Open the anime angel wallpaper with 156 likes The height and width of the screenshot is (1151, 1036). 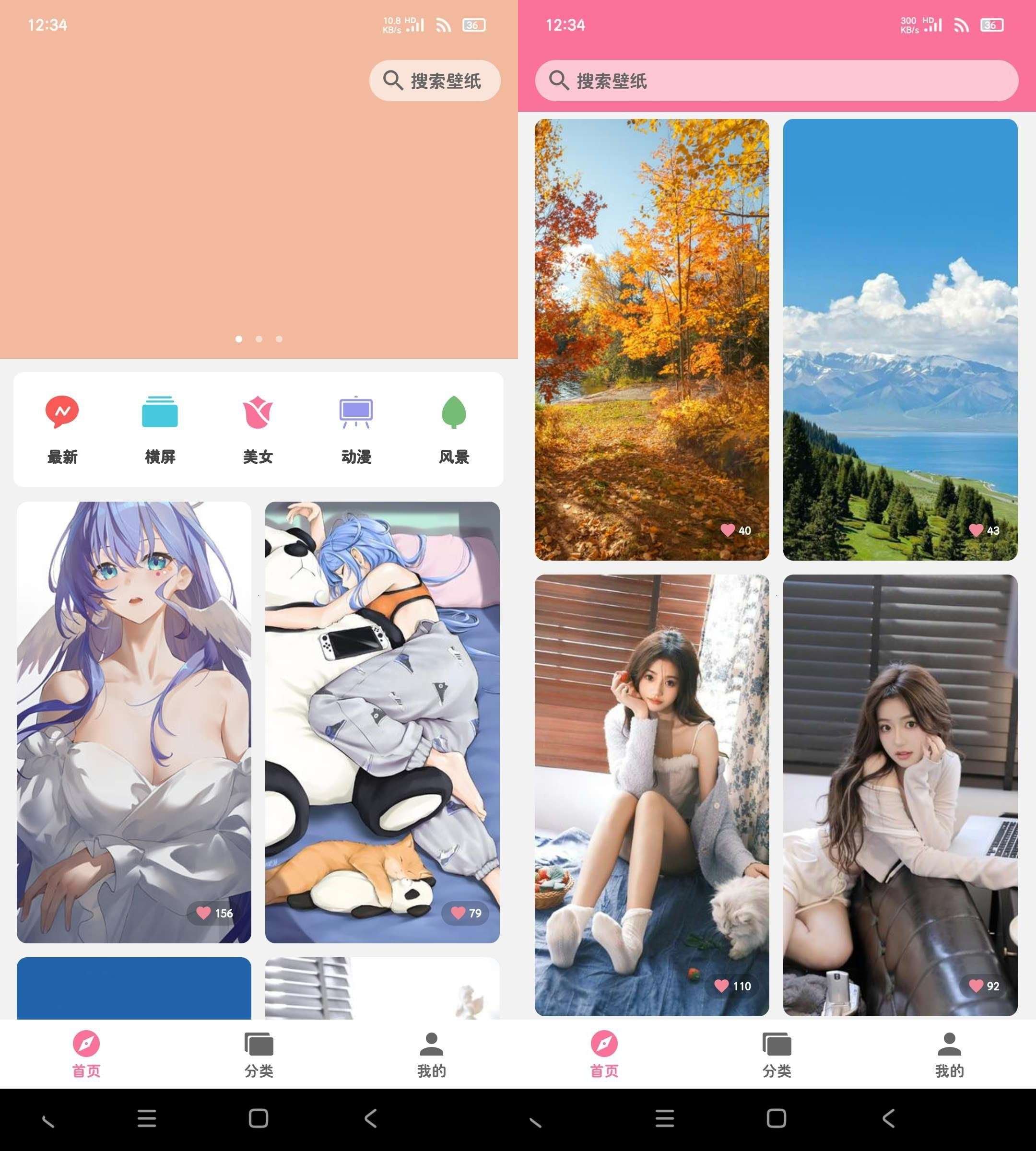pyautogui.click(x=134, y=722)
